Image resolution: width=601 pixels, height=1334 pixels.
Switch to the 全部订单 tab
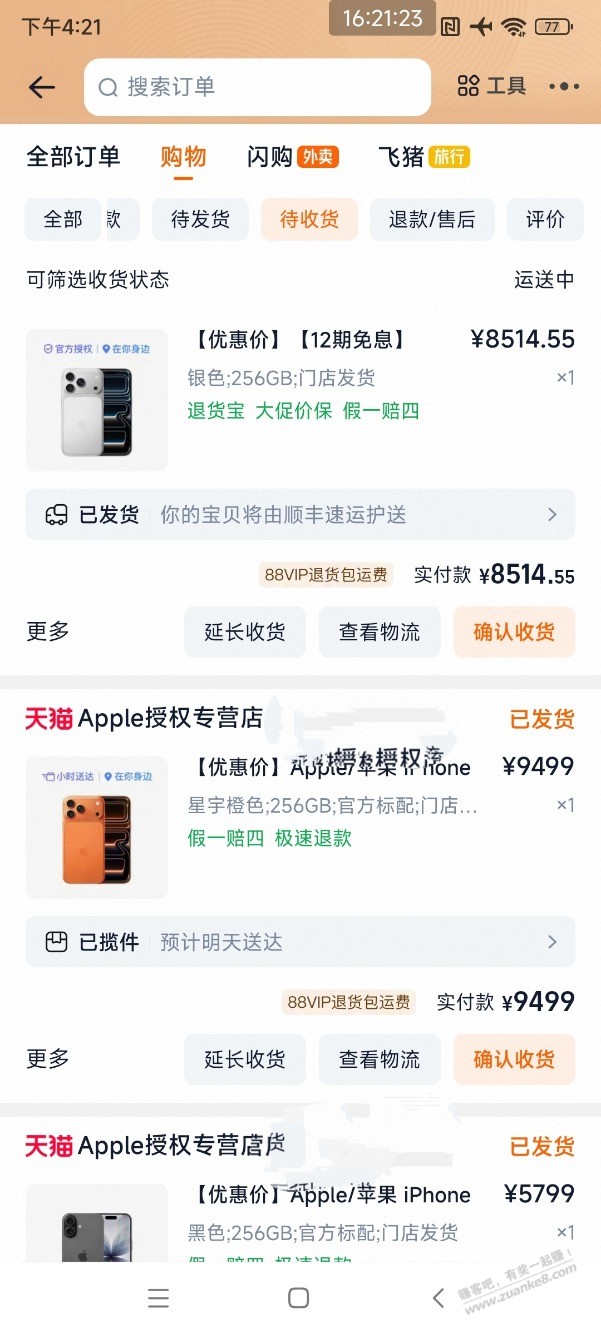73,157
